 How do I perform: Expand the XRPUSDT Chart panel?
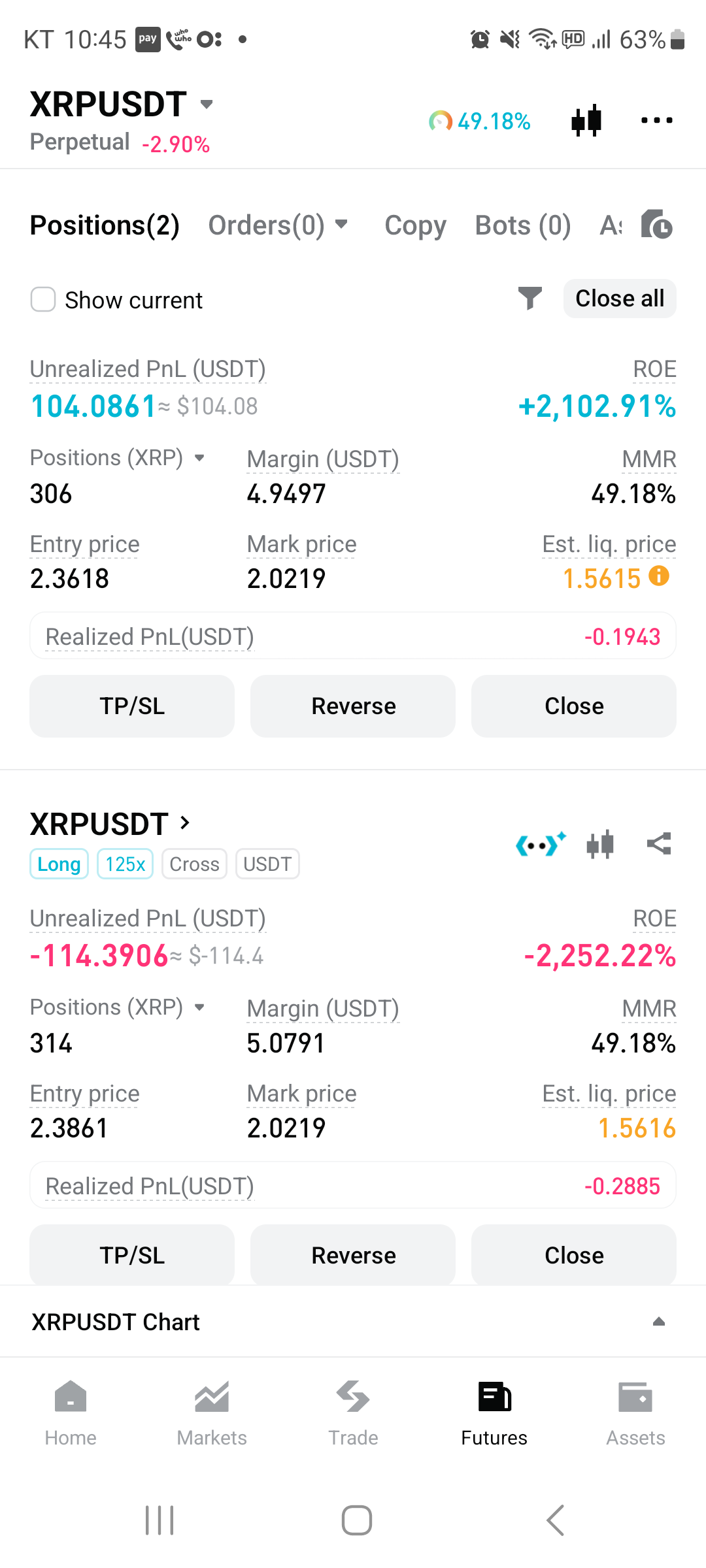(658, 1322)
